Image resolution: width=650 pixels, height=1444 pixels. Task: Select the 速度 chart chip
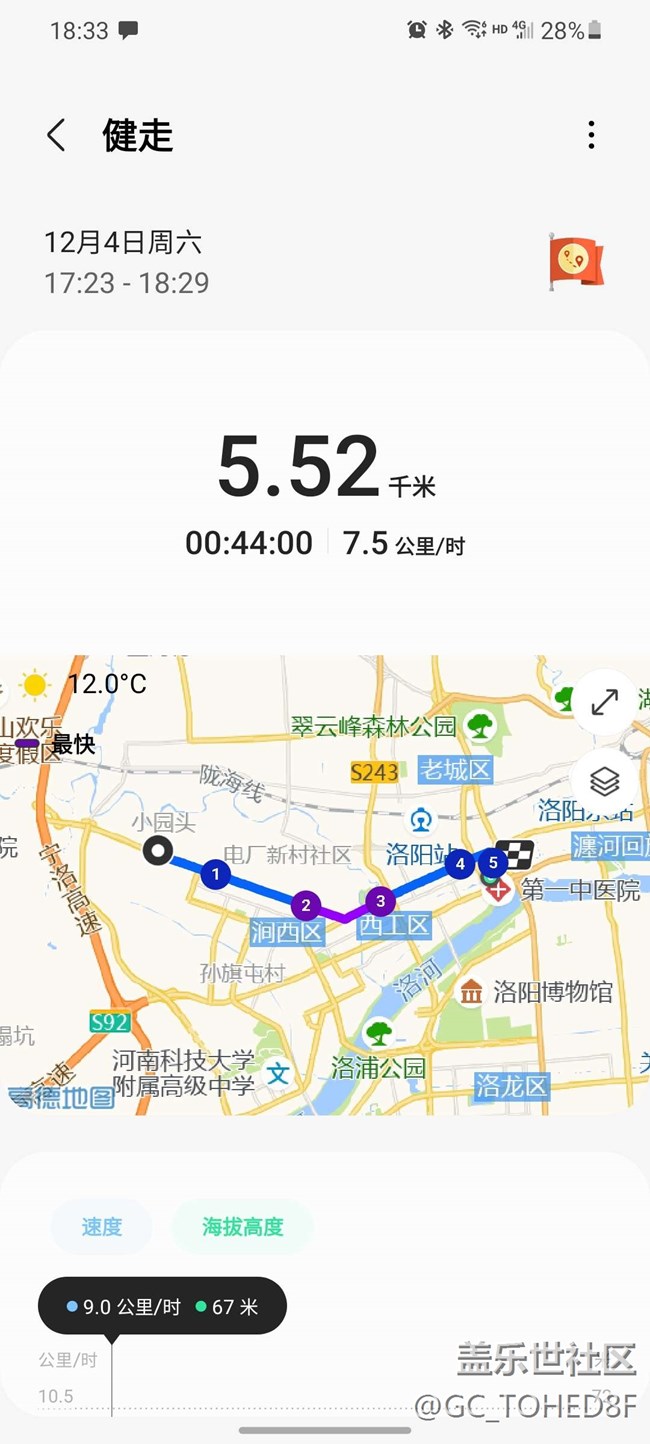pos(101,1227)
